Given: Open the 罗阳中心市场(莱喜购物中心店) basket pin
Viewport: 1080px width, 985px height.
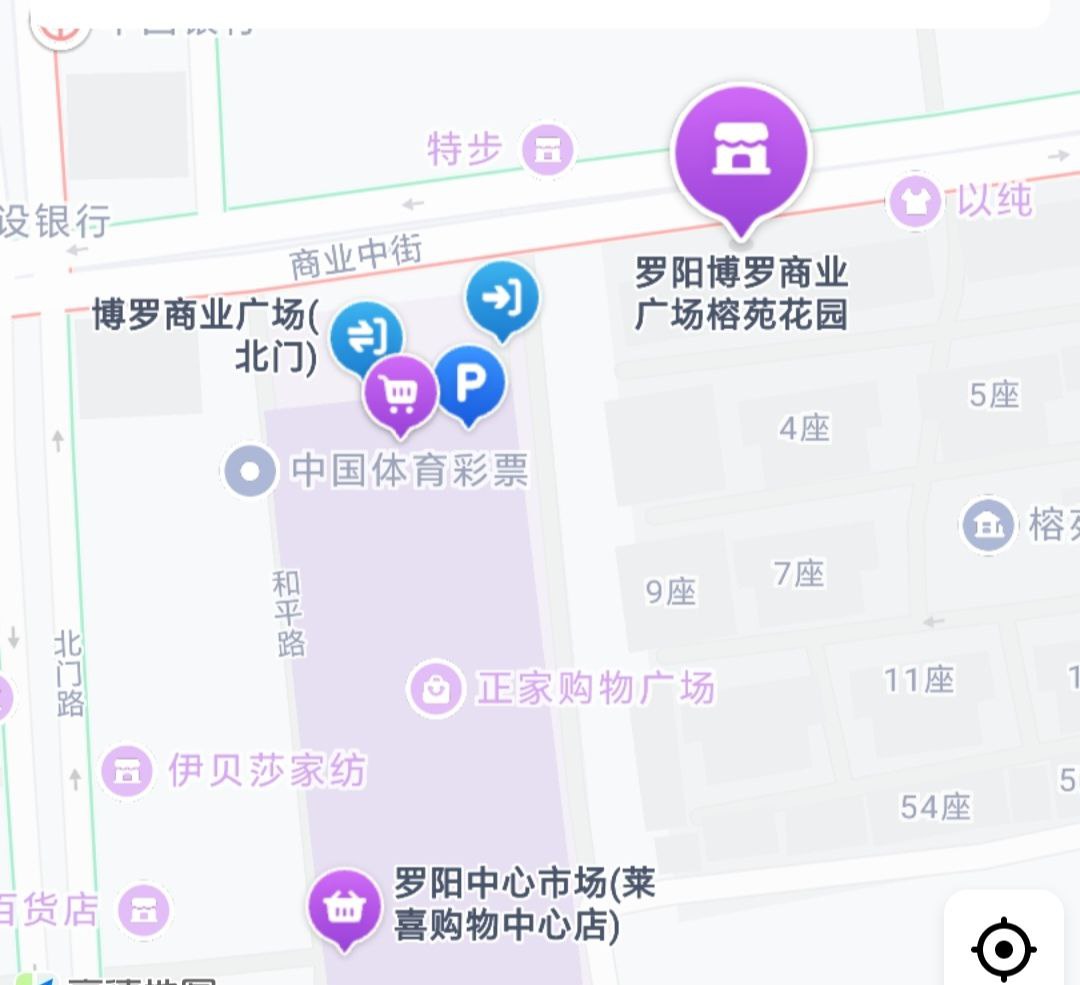Looking at the screenshot, I should (x=344, y=906).
